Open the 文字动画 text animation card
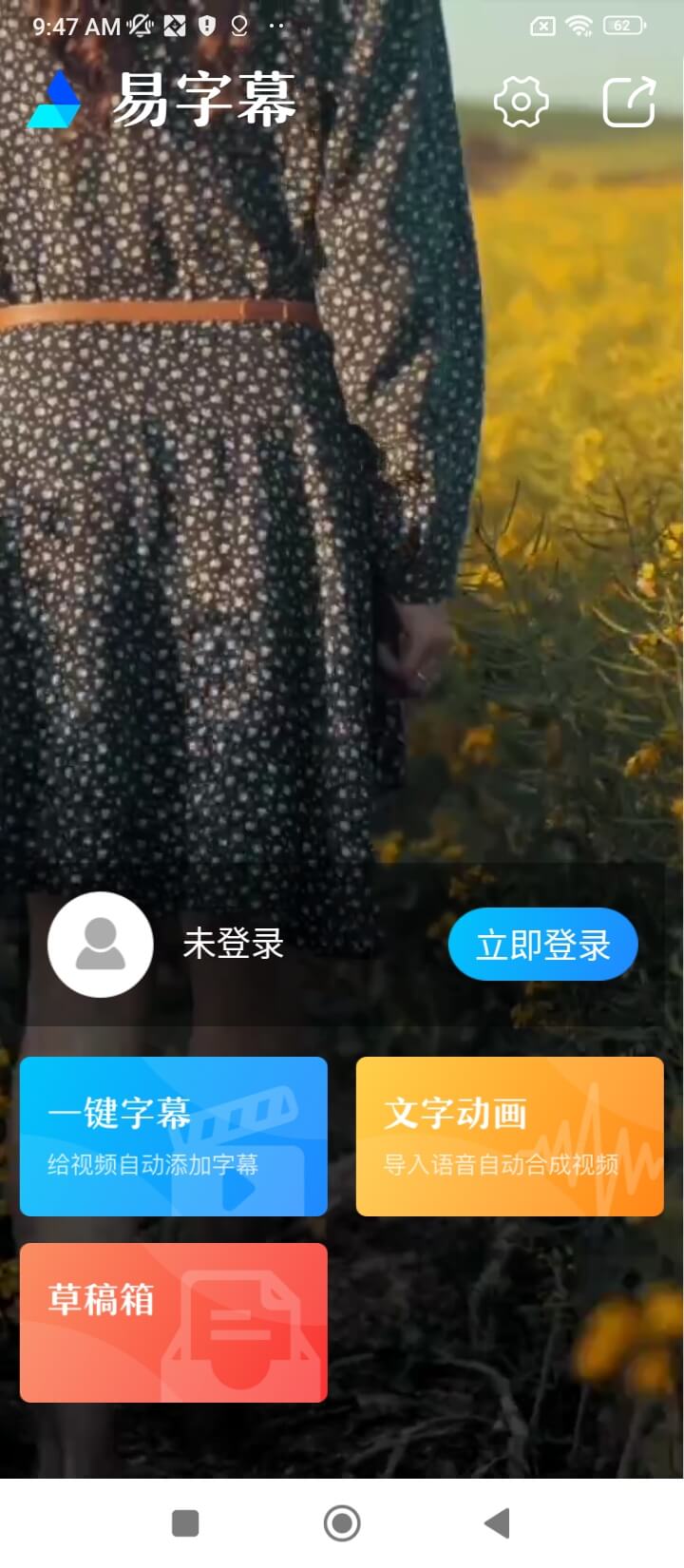Screen dimensions: 684x1568 (x=509, y=1137)
